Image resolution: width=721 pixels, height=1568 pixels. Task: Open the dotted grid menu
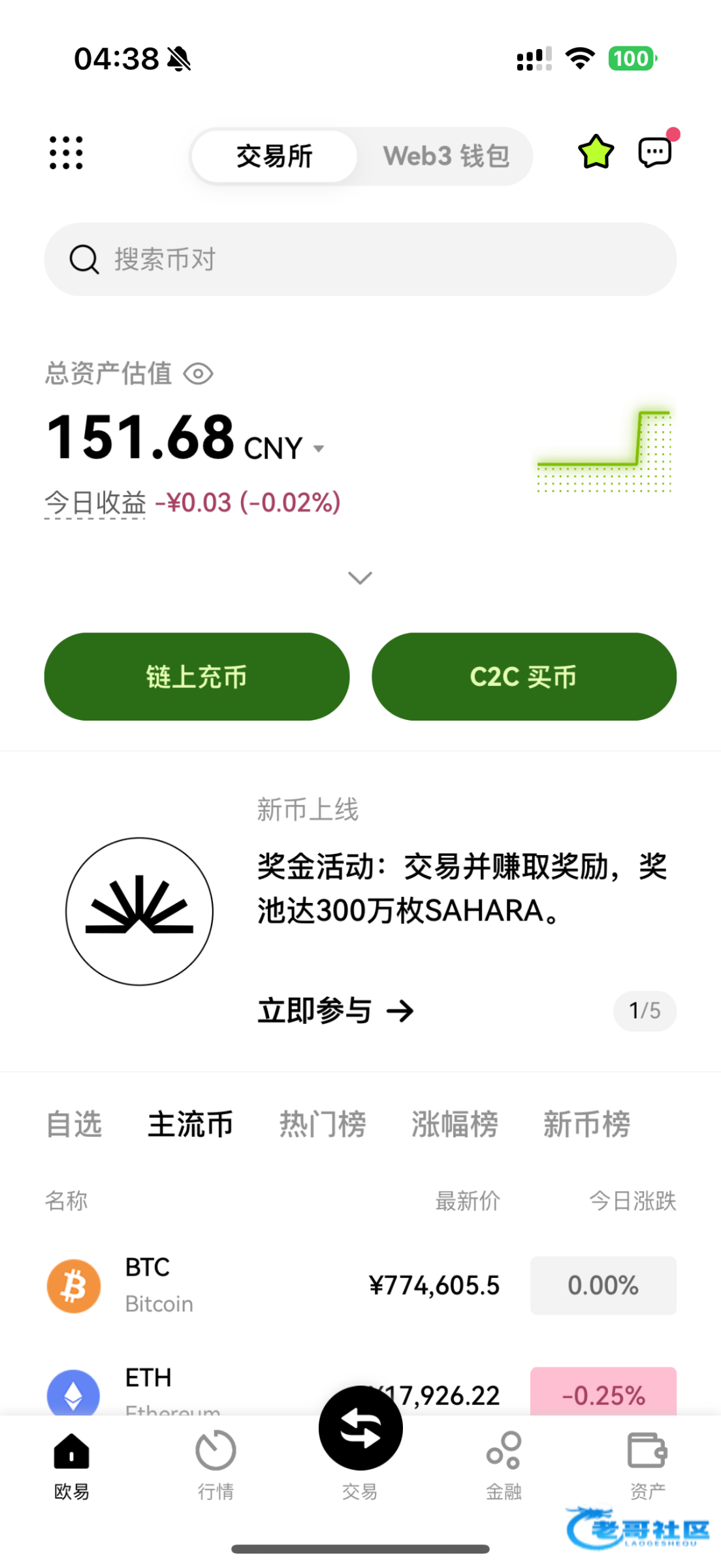[66, 153]
